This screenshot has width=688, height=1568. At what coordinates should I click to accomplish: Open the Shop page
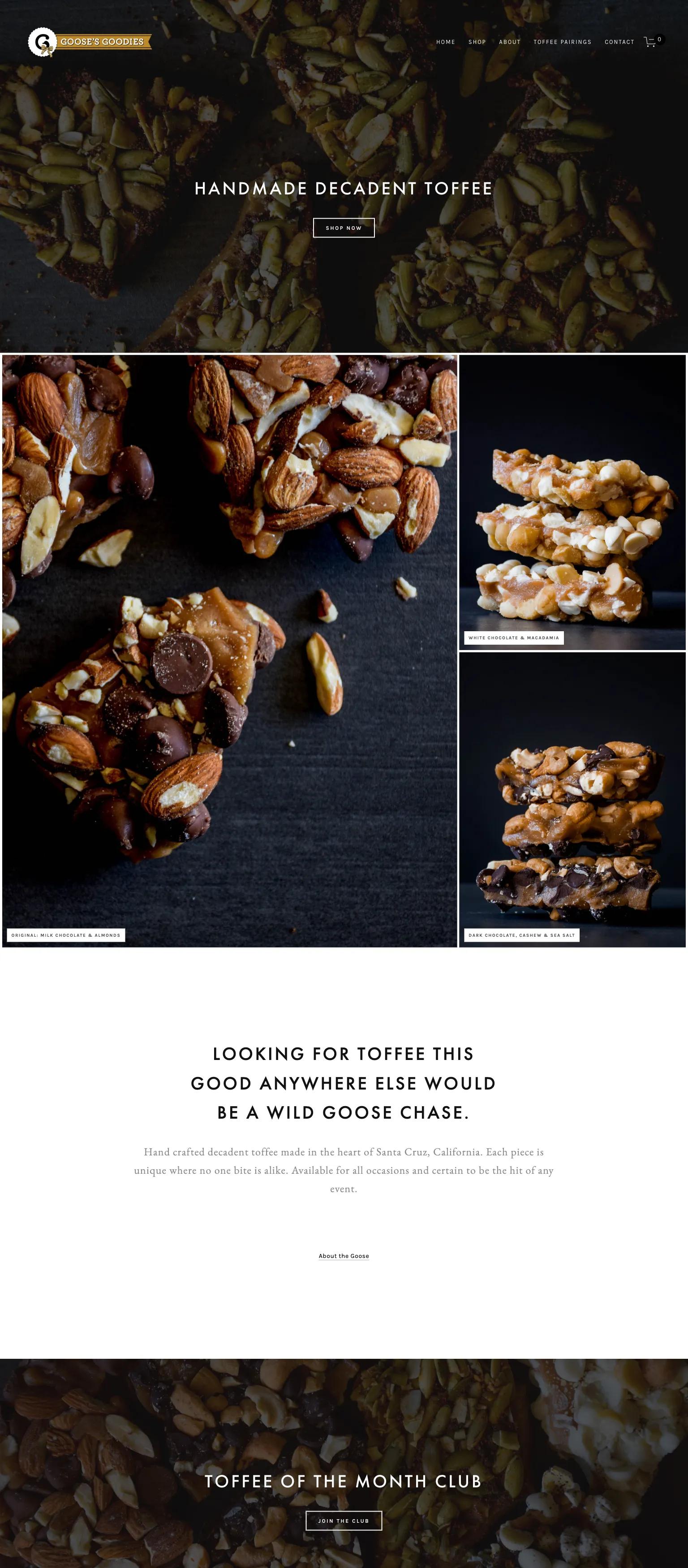477,42
